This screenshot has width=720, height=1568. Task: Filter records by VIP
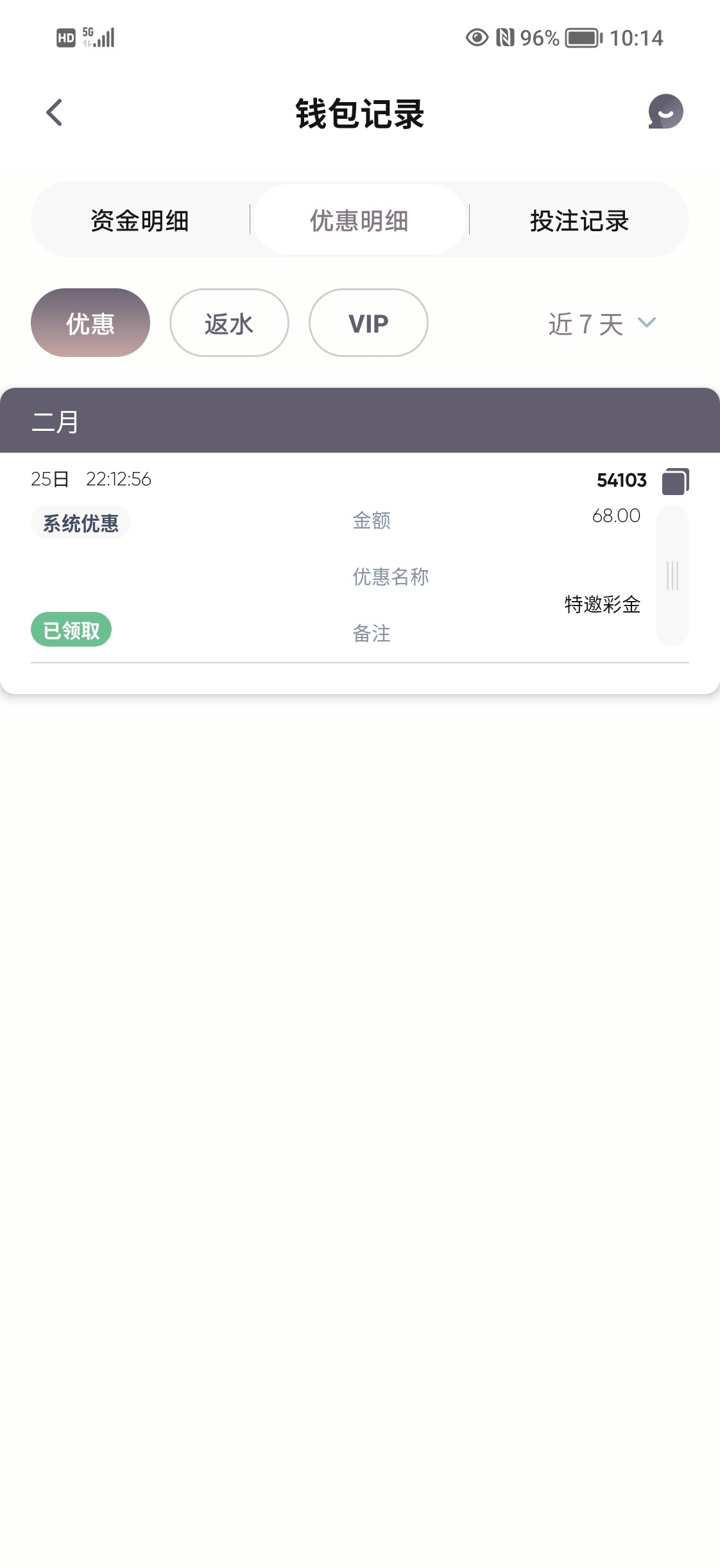click(x=368, y=323)
